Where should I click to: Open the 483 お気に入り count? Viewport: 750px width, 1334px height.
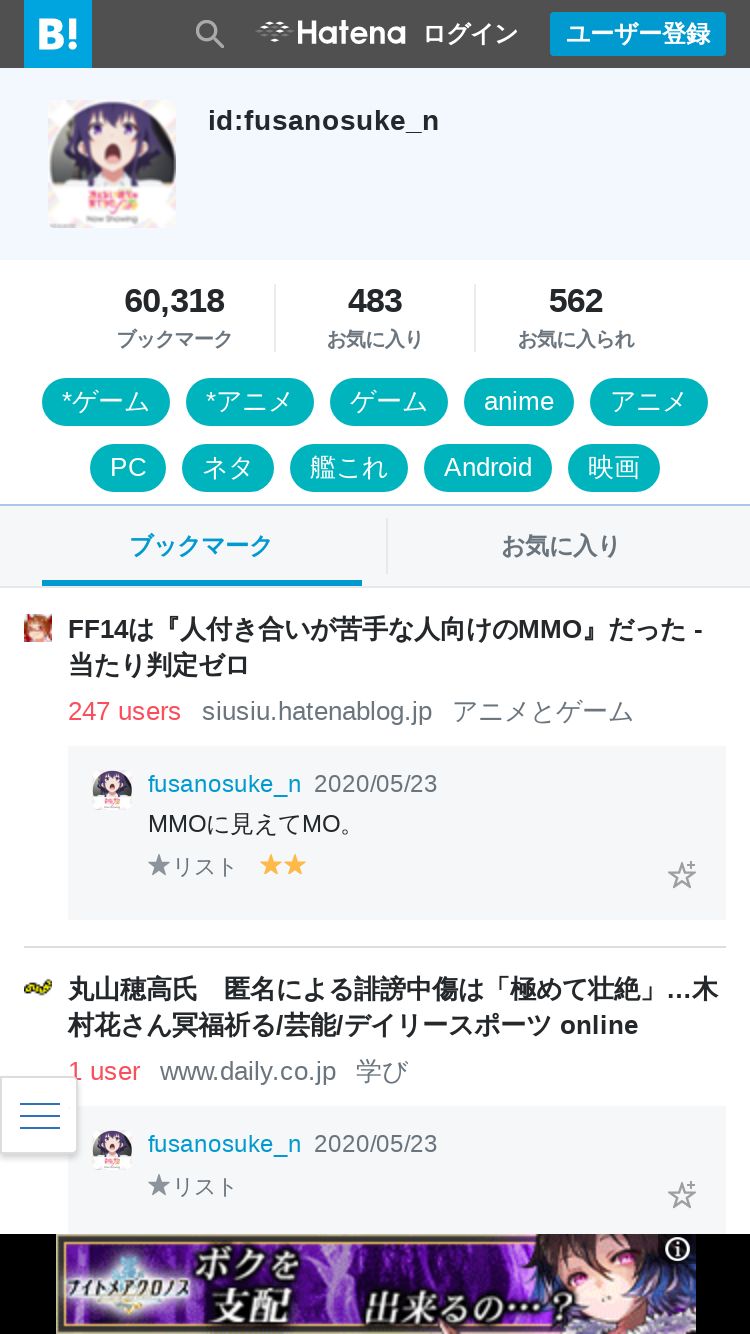375,317
